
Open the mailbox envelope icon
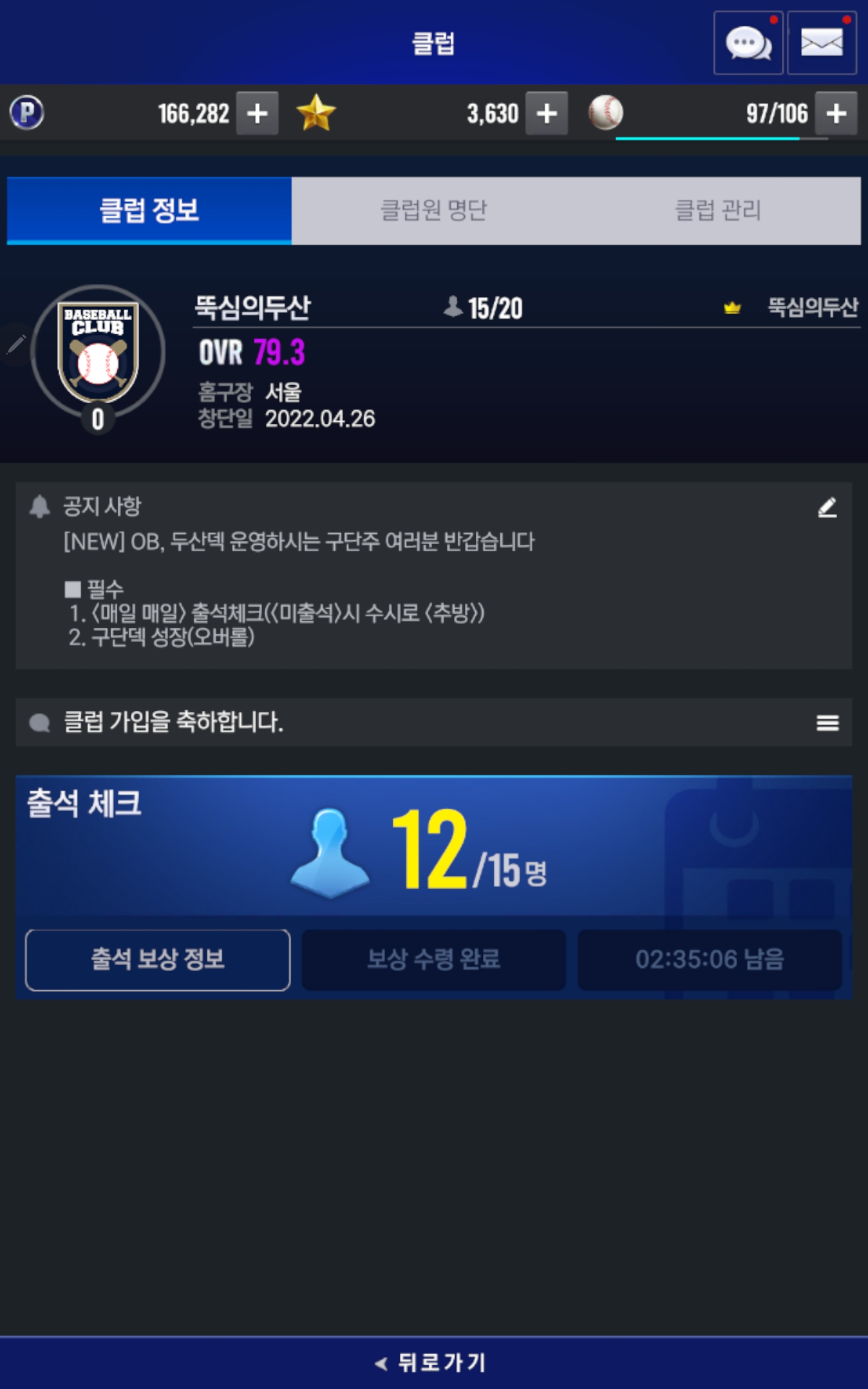tap(821, 43)
